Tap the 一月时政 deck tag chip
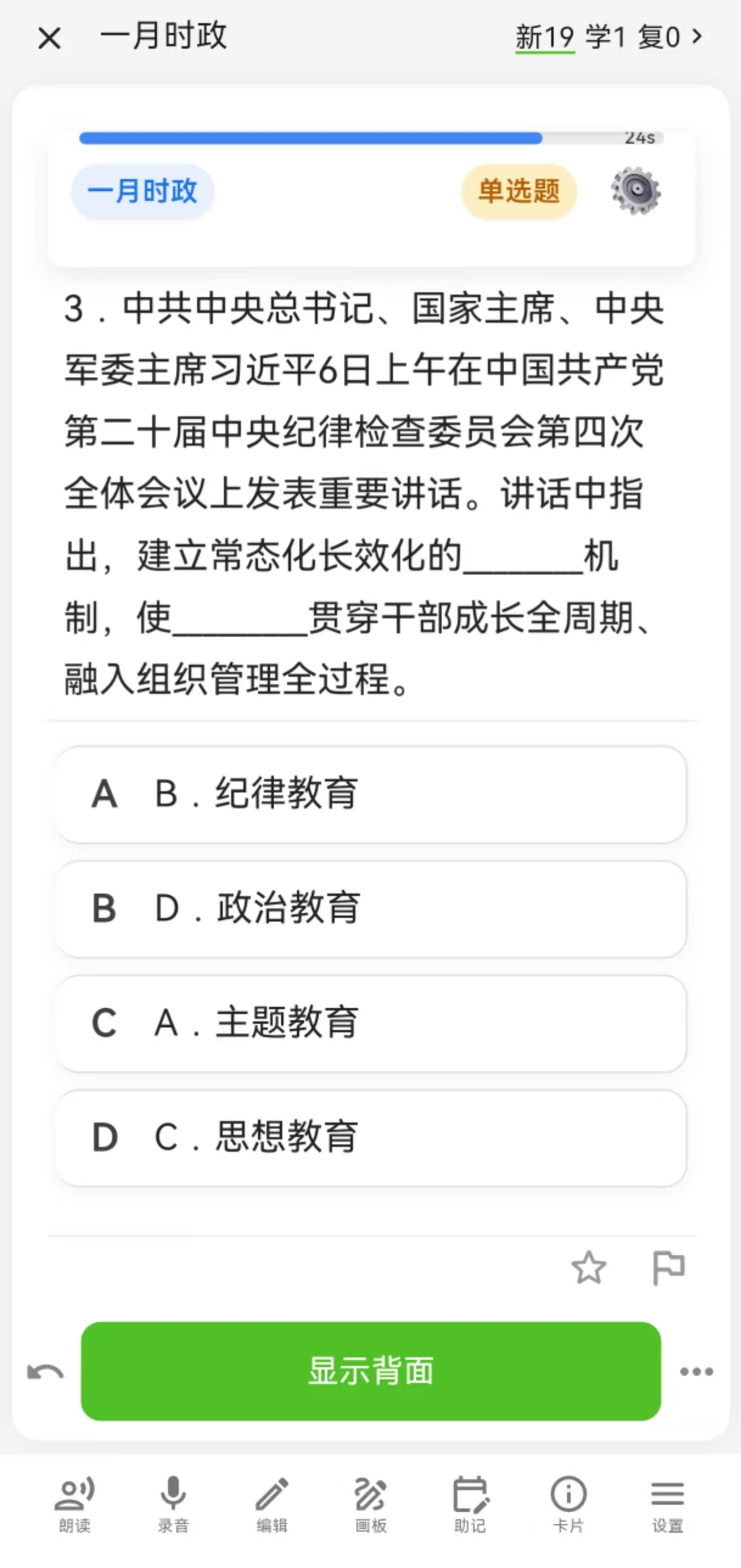Screen dimensions: 741x1568 pos(142,191)
